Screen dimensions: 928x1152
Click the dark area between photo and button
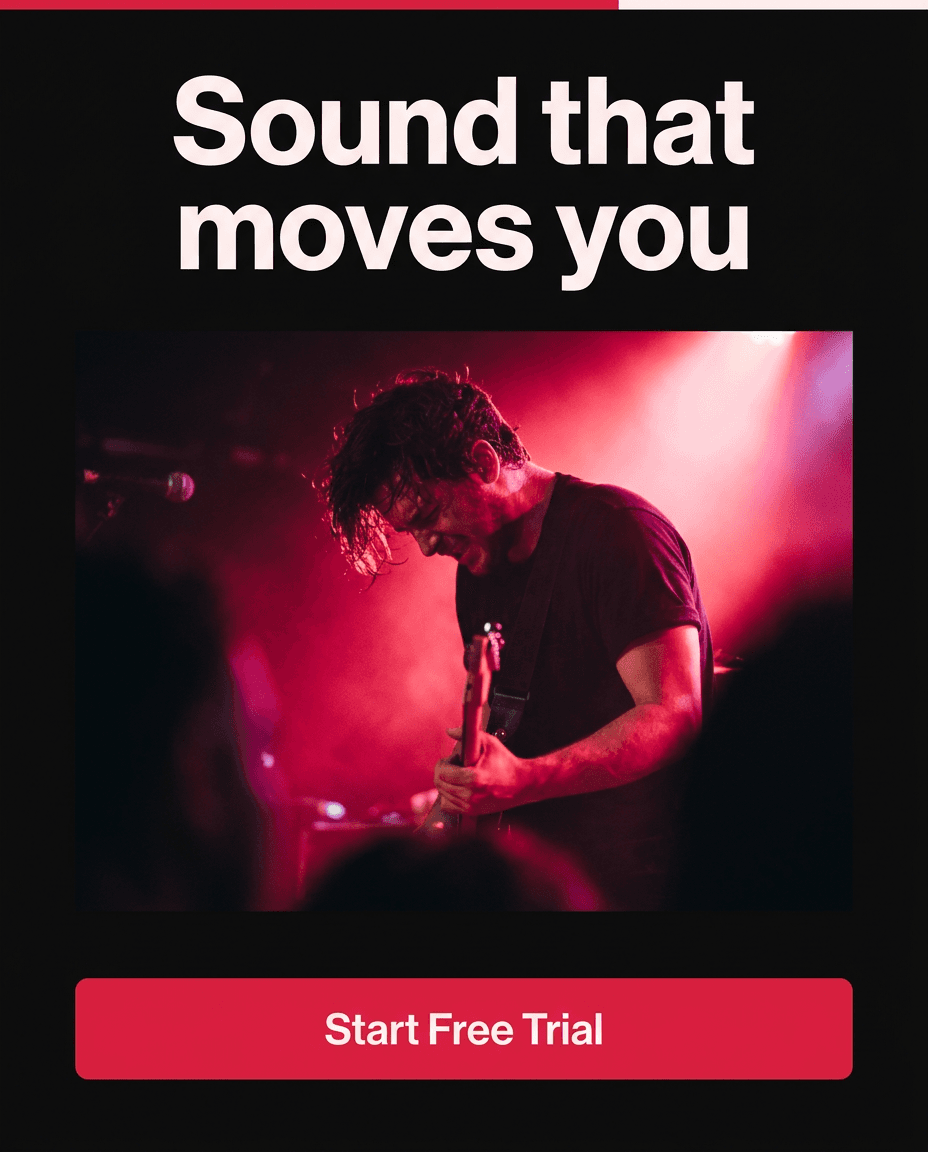(464, 950)
